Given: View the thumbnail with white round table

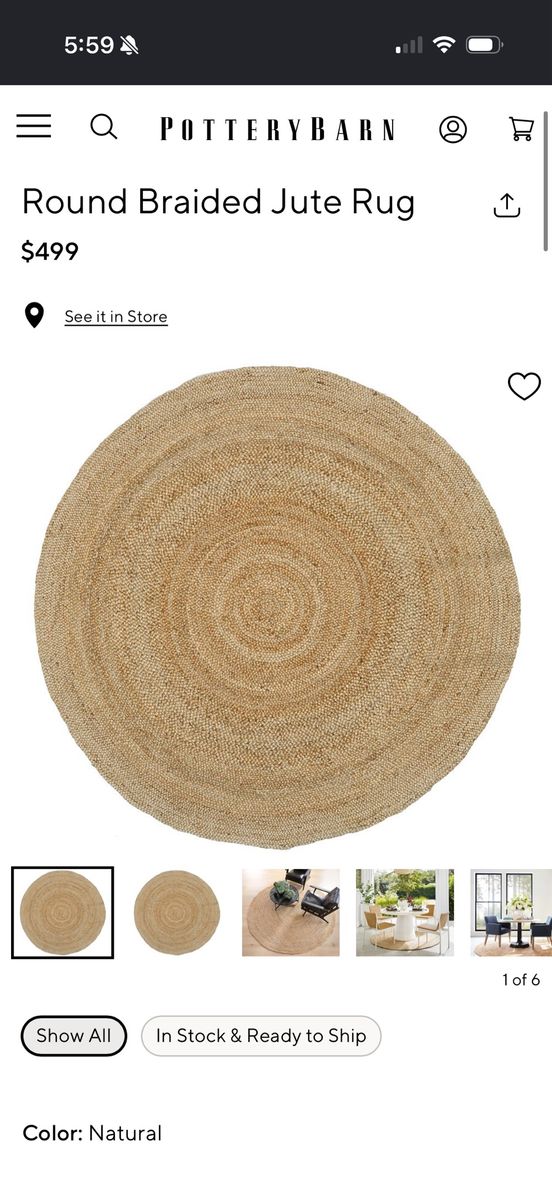Looking at the screenshot, I should (405, 912).
